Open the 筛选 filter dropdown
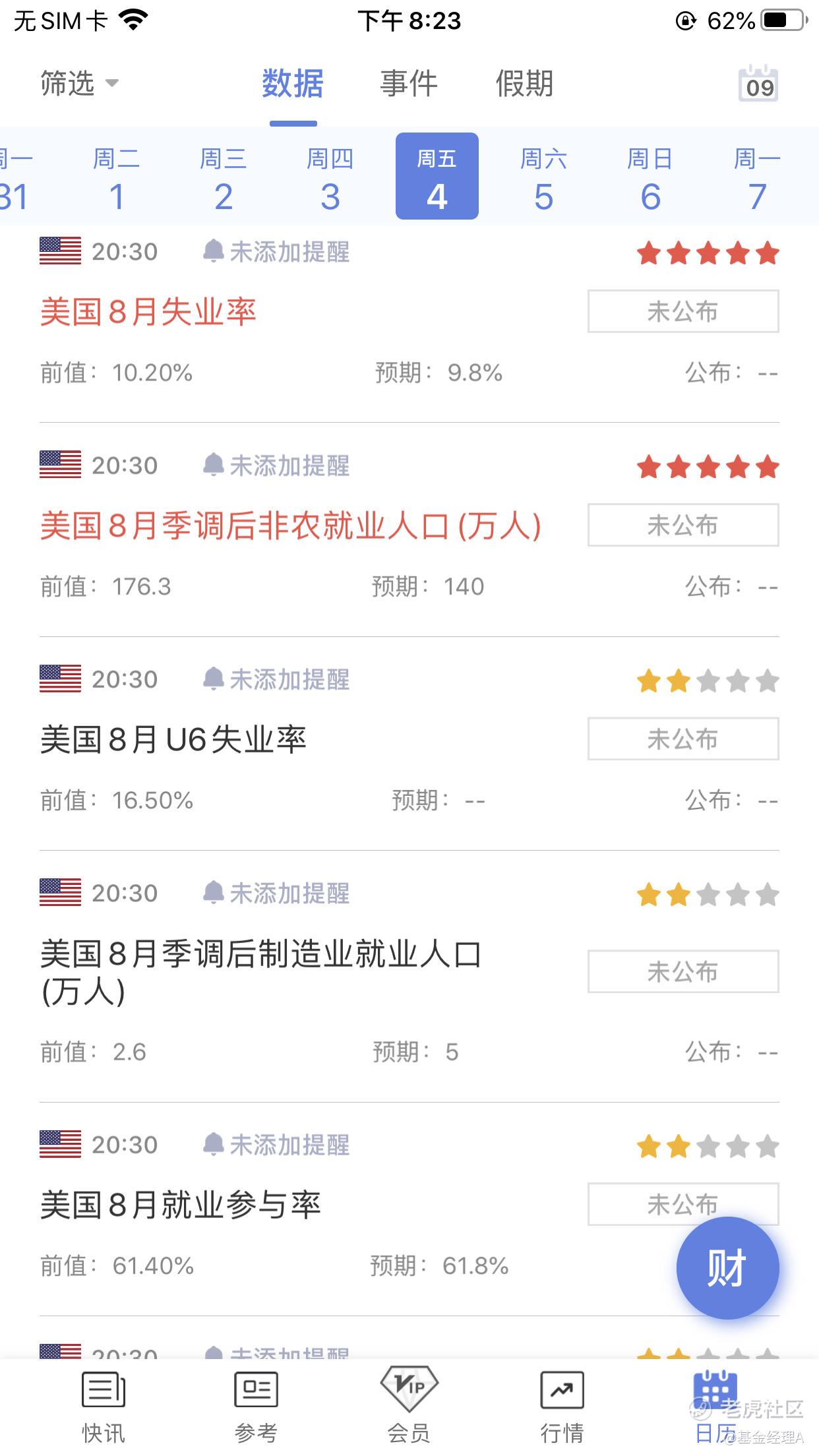819x1456 pixels. (79, 84)
